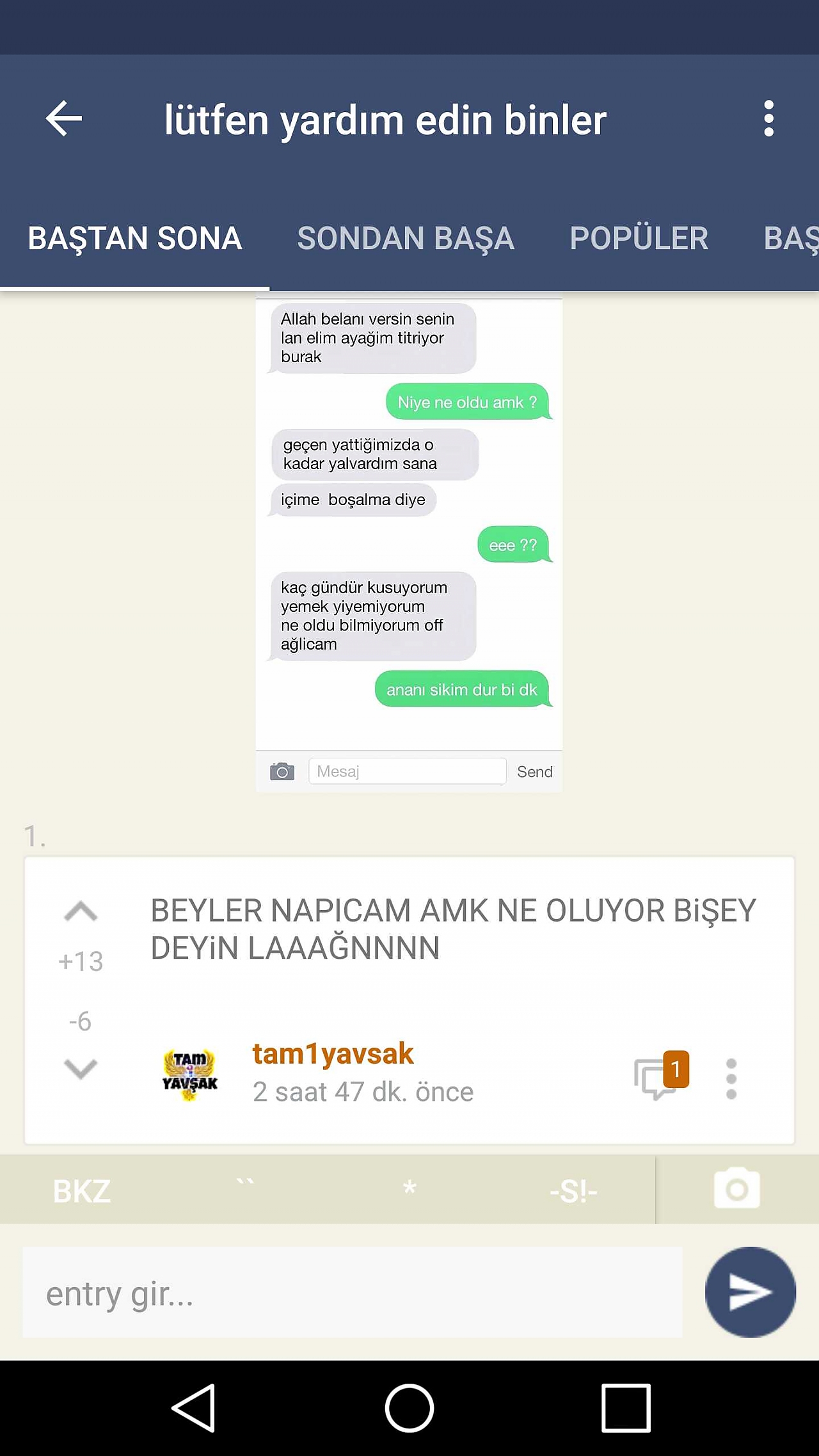
Task: Switch to the POPÜLER tab
Action: click(x=639, y=238)
